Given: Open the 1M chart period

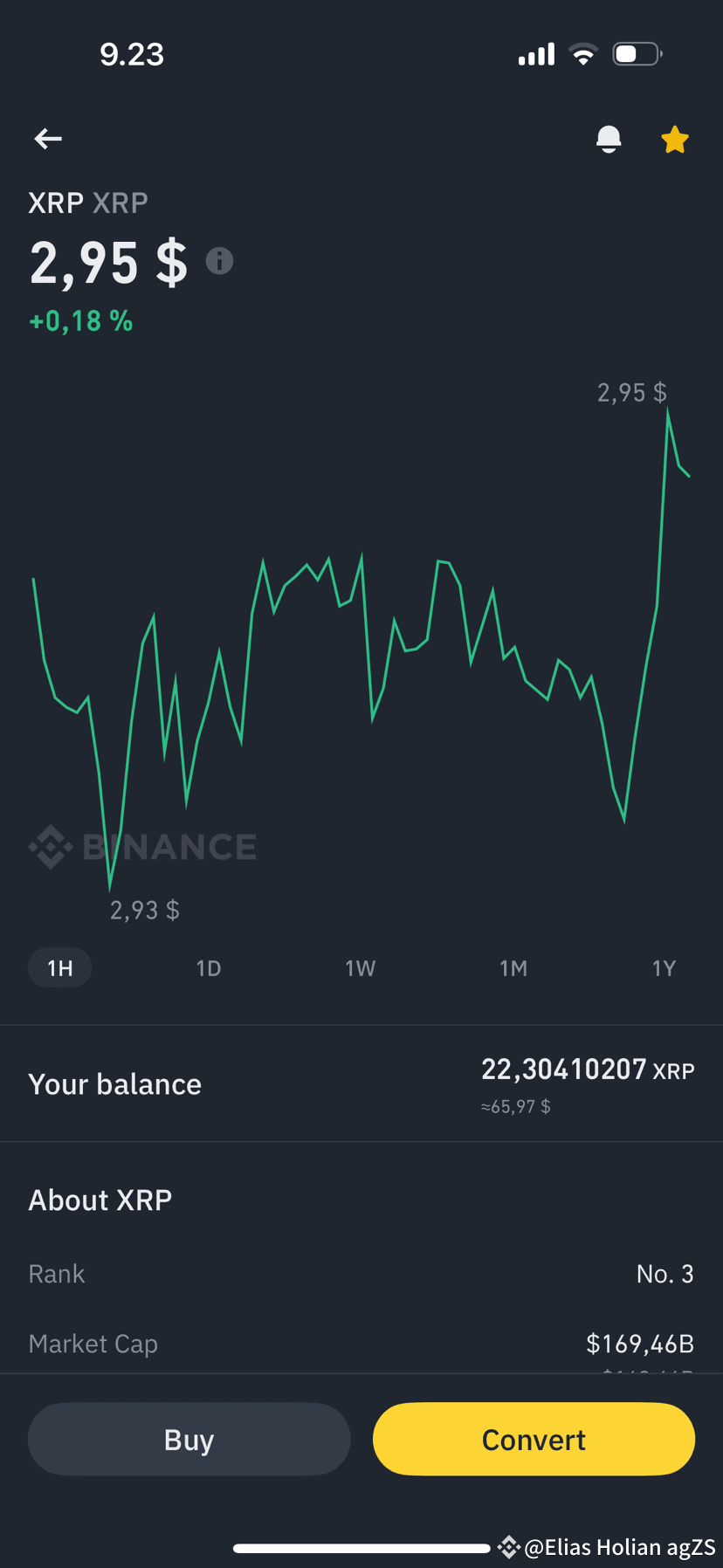Looking at the screenshot, I should 513,967.
